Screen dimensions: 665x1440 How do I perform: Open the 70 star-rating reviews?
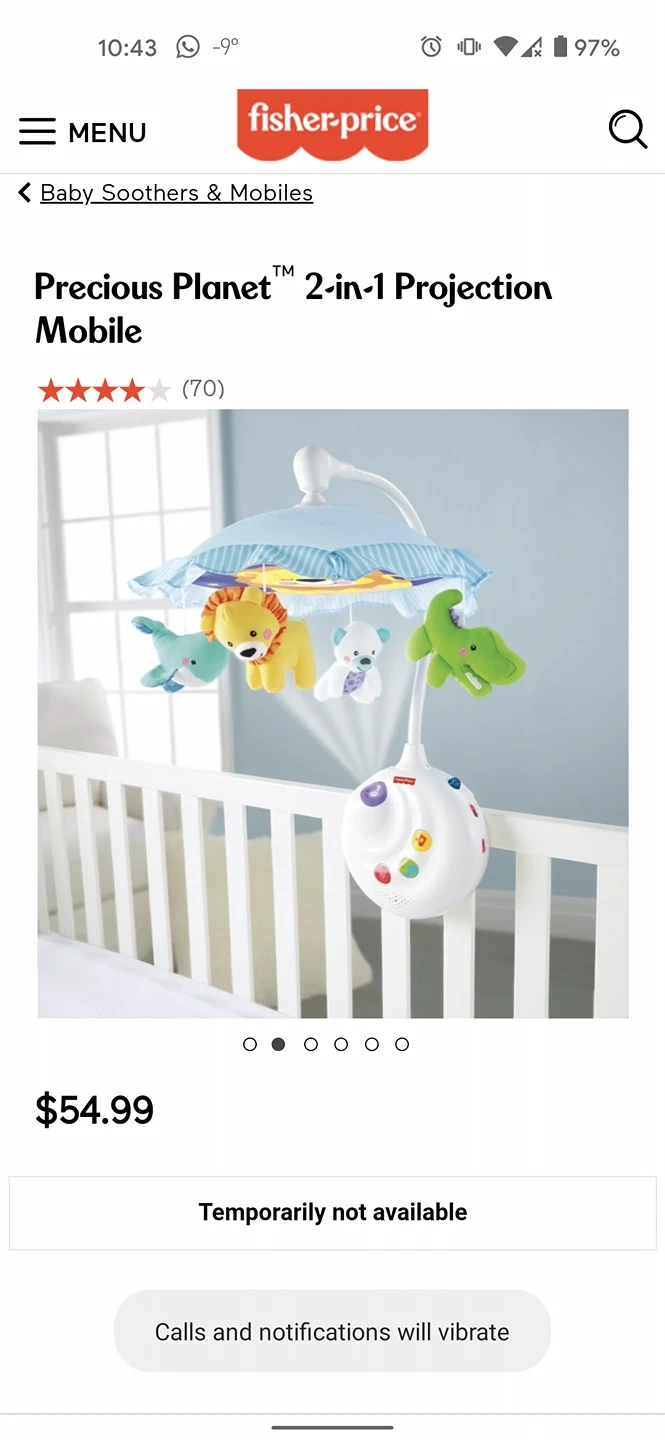click(130, 389)
